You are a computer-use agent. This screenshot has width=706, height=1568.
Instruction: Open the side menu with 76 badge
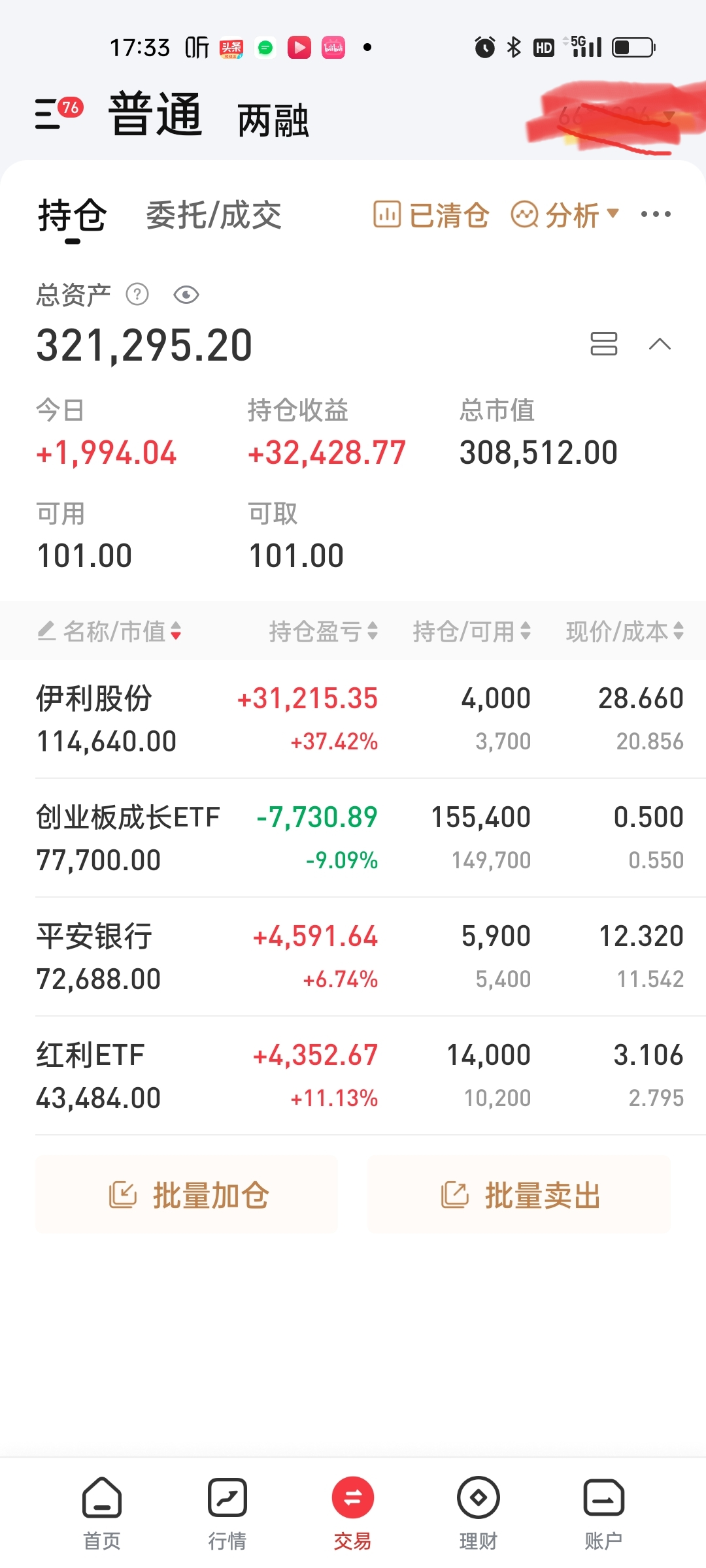[56, 114]
